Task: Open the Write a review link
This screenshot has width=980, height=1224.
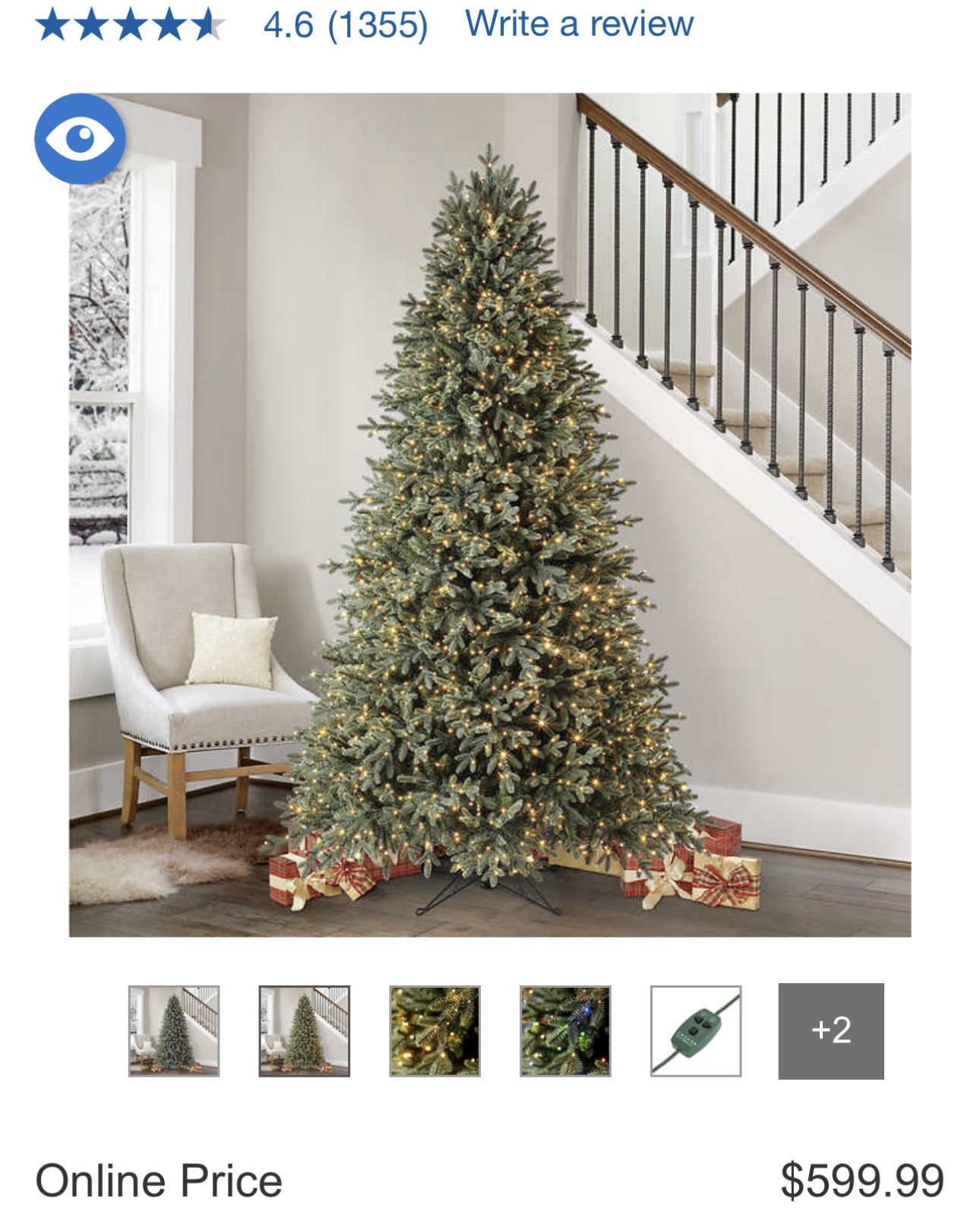Action: [x=578, y=25]
